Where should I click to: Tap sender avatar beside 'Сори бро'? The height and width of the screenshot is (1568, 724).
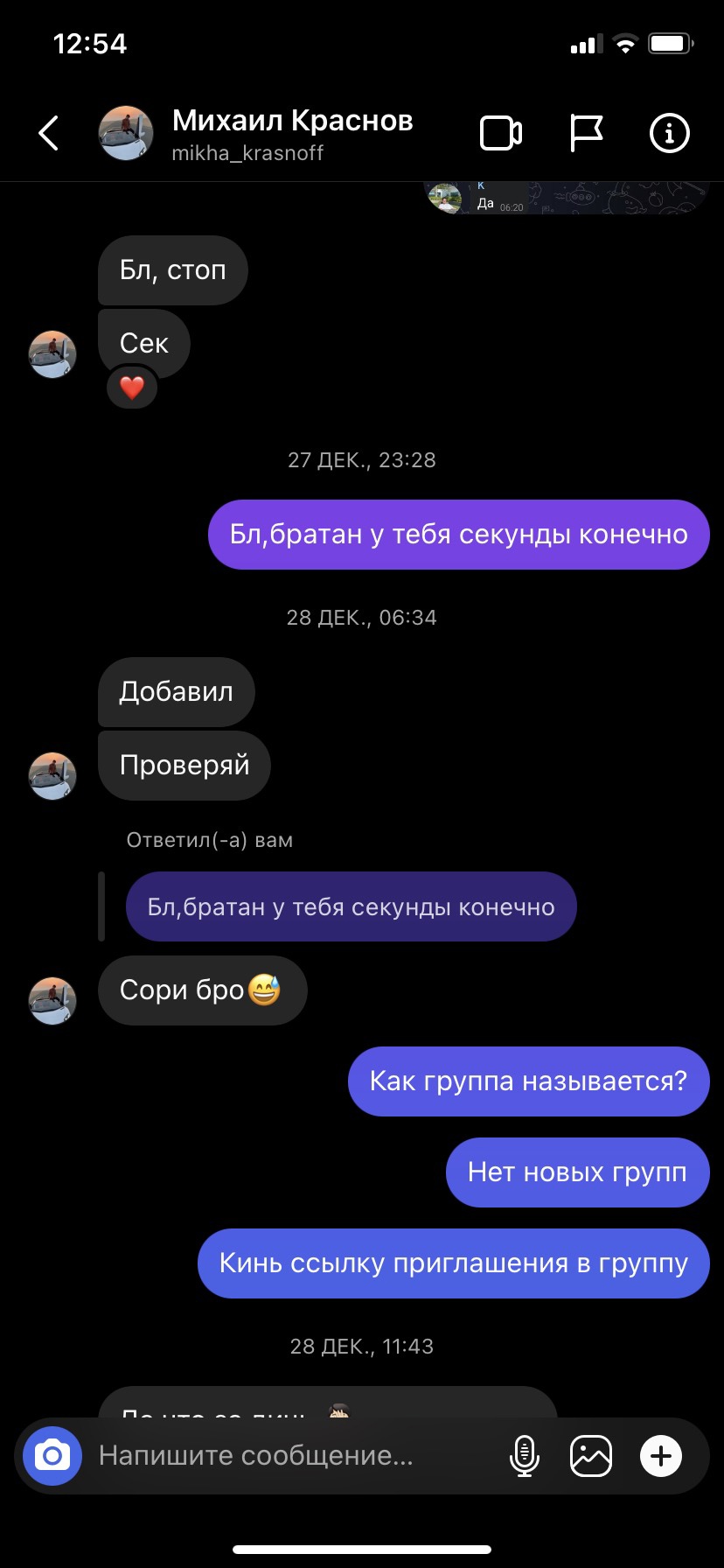52,1000
